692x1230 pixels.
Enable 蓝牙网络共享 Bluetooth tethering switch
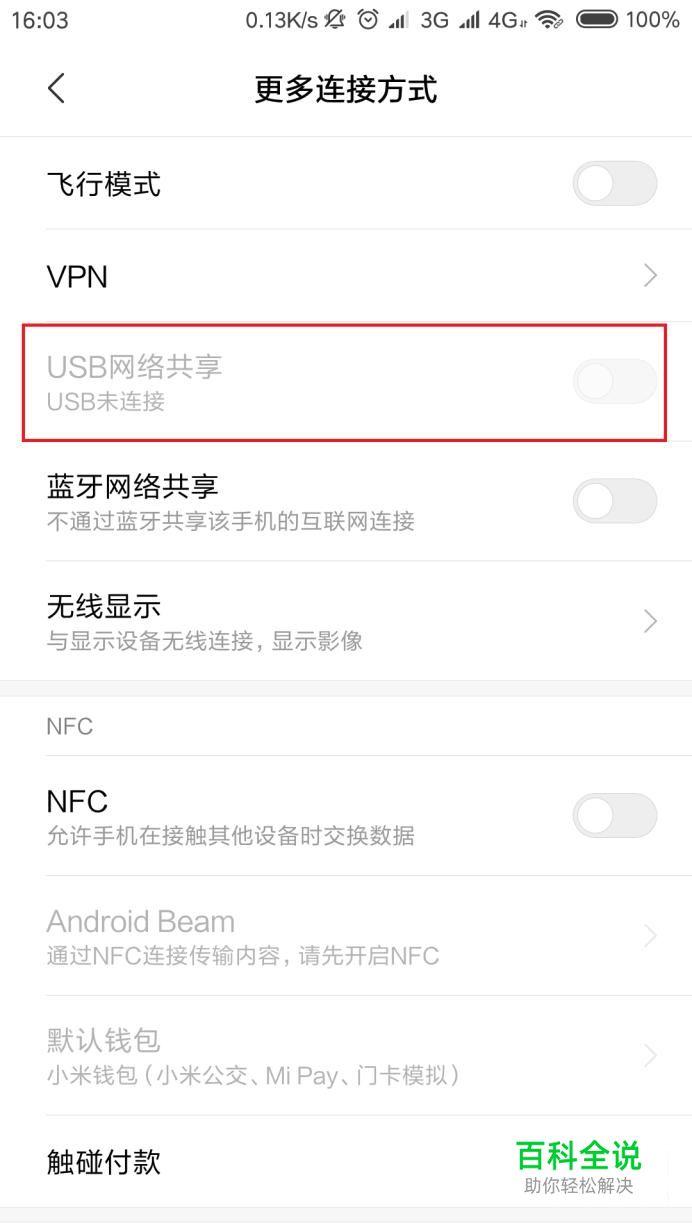614,501
